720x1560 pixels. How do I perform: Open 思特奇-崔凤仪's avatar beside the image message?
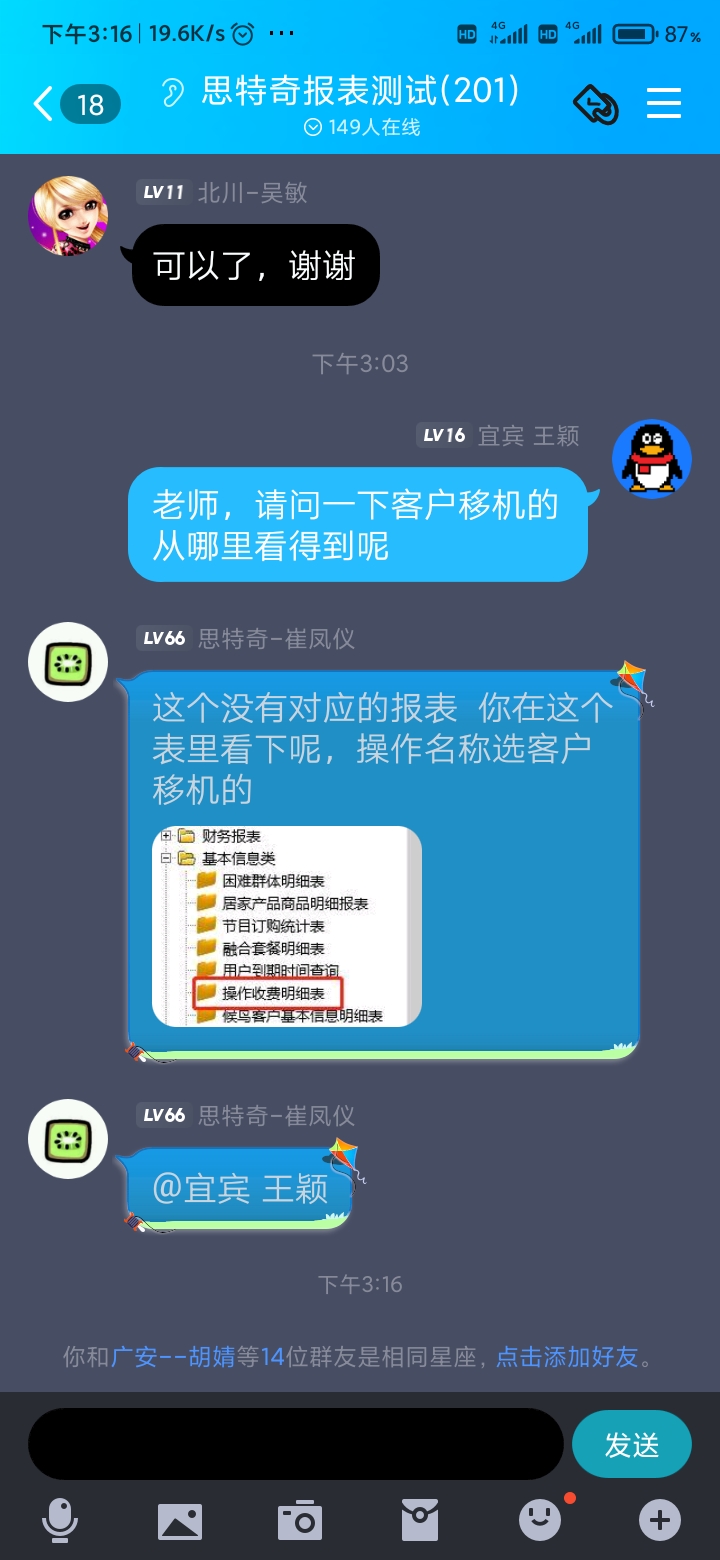(68, 662)
